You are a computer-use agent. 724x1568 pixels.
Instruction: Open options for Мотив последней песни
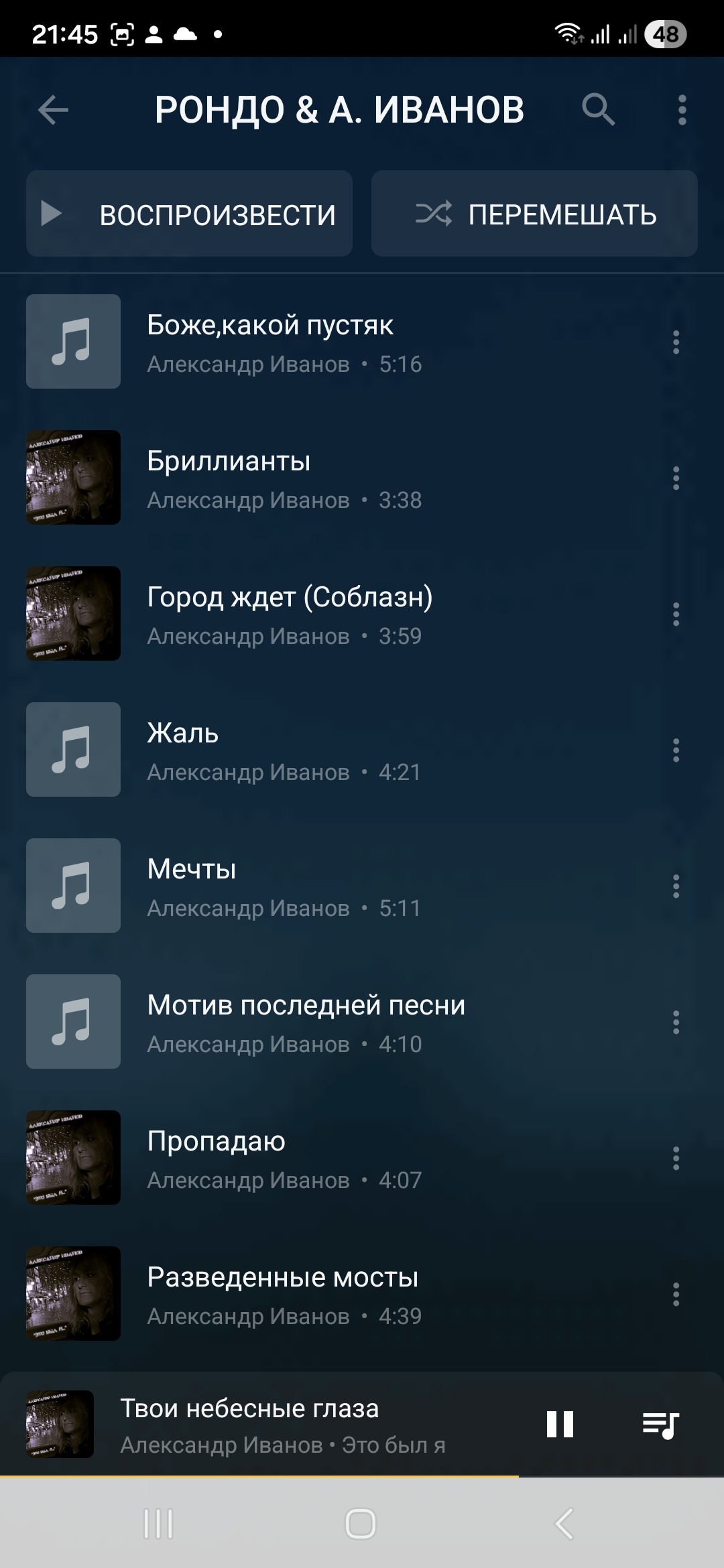point(676,1023)
